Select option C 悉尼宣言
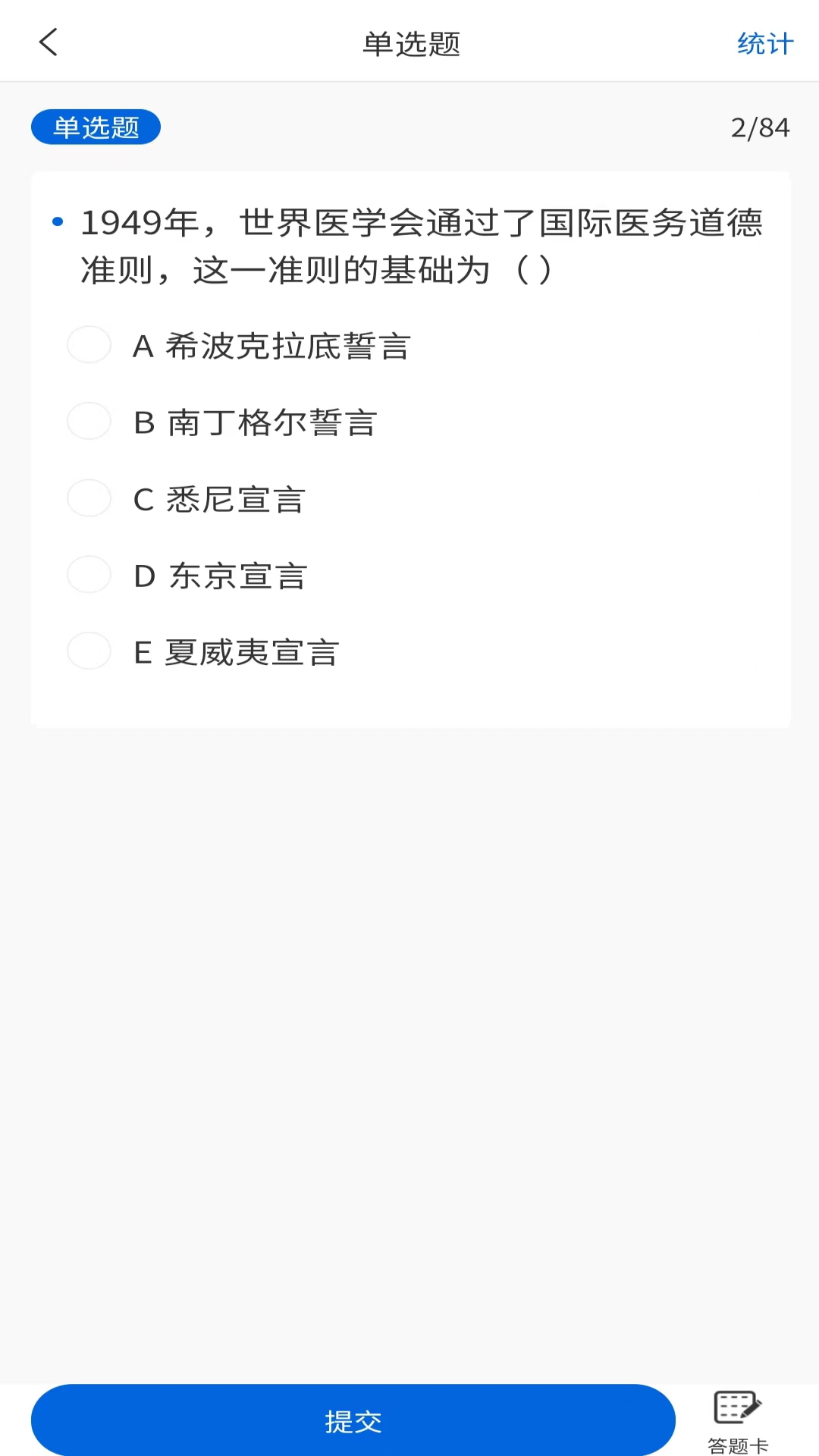 (218, 498)
